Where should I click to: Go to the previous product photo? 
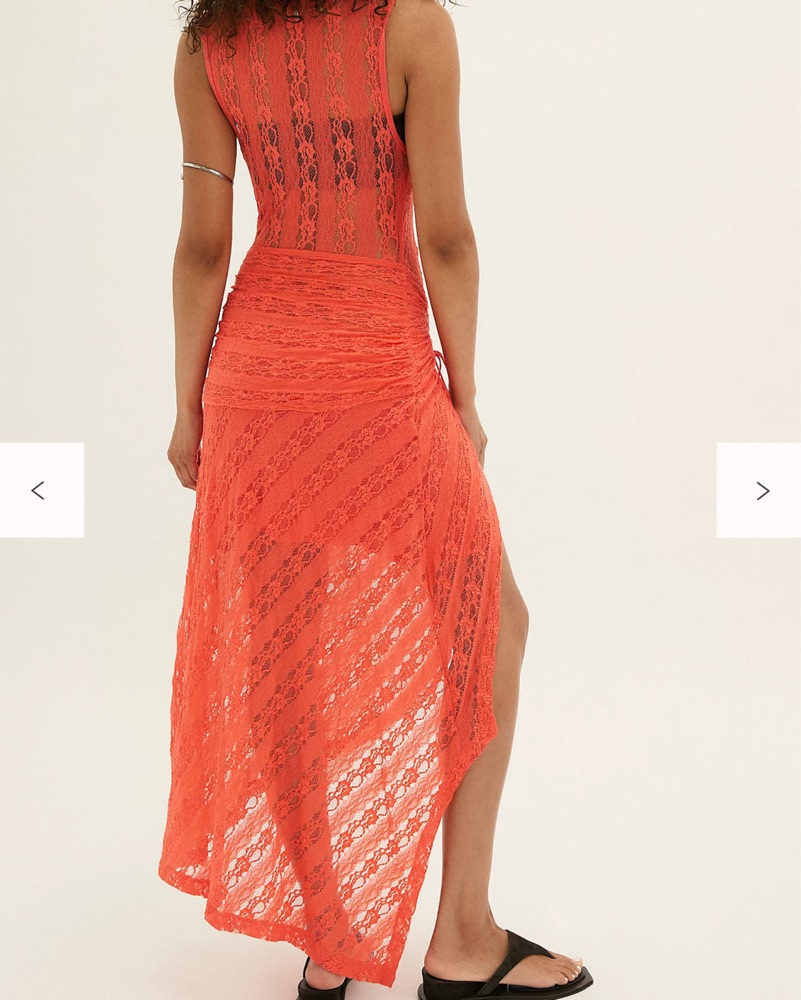[40, 490]
